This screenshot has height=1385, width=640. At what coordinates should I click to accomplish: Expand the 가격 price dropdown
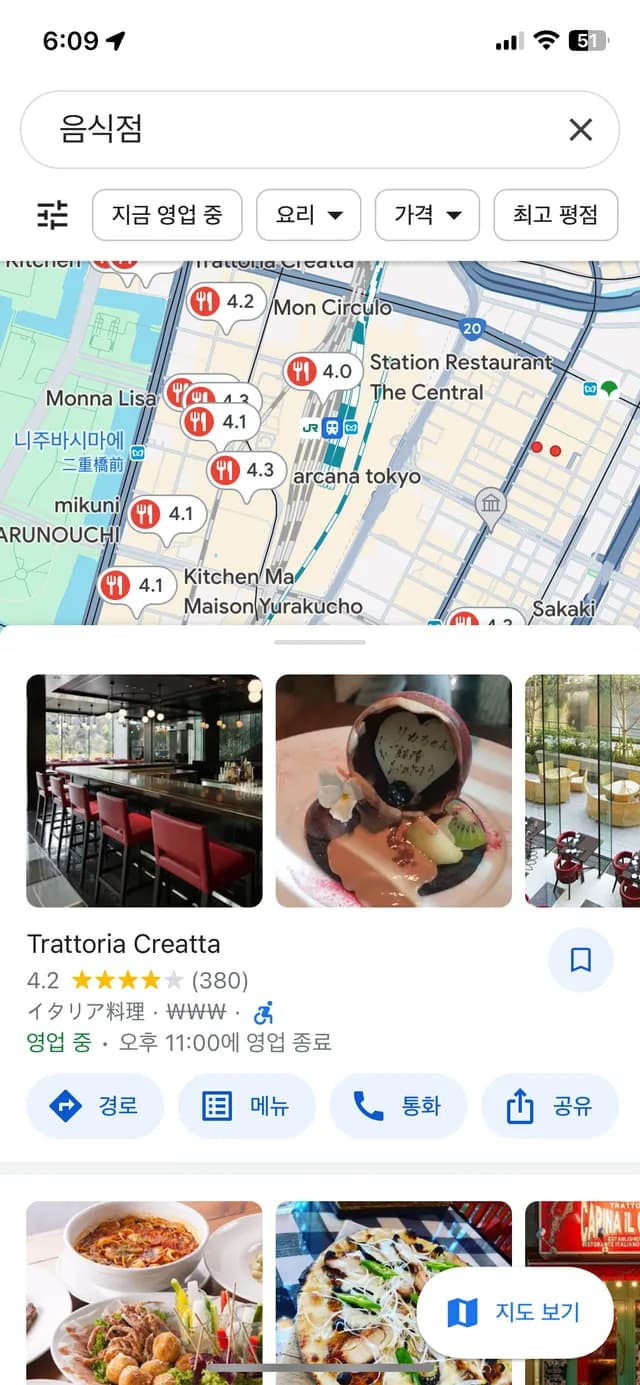click(x=427, y=215)
